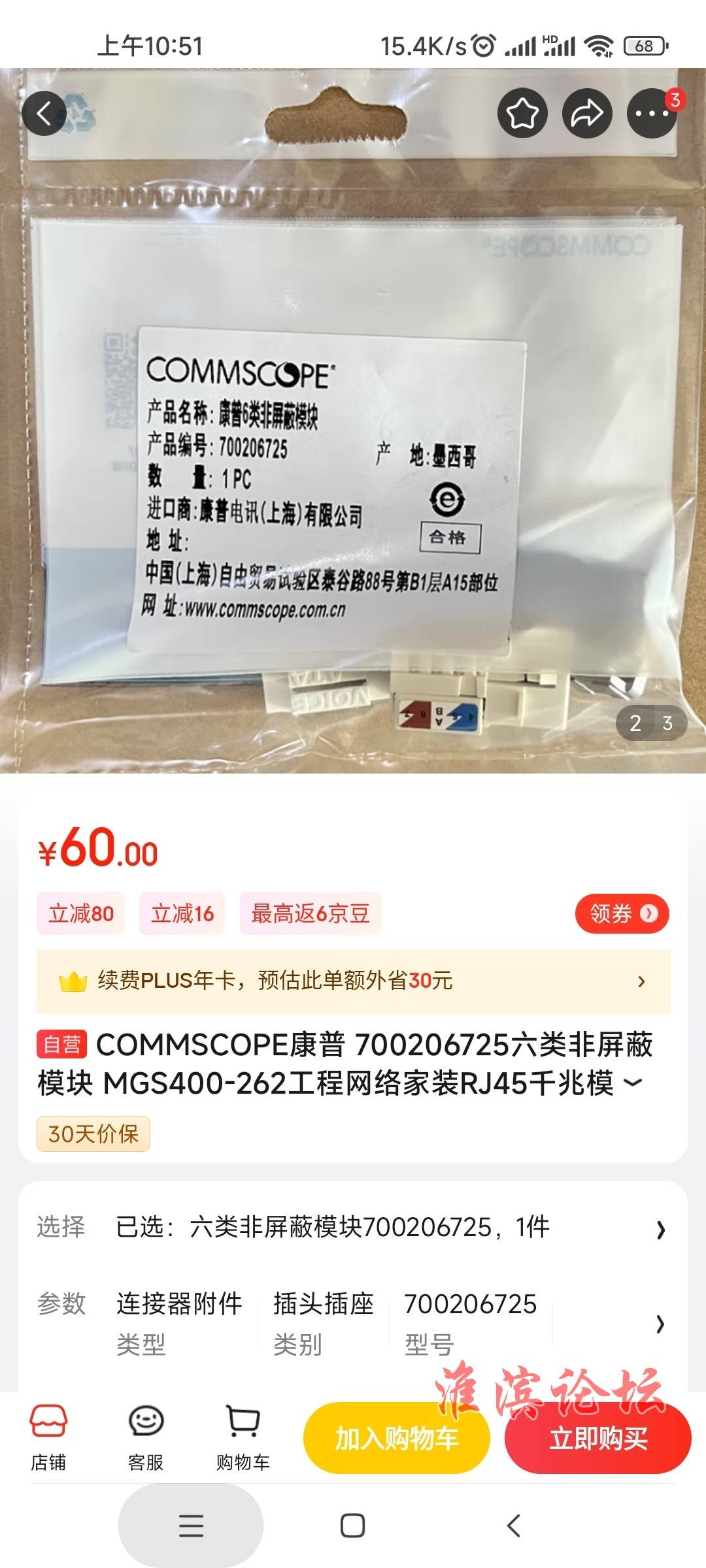Go back using the top-left arrow
This screenshot has width=706, height=1568.
[x=44, y=114]
